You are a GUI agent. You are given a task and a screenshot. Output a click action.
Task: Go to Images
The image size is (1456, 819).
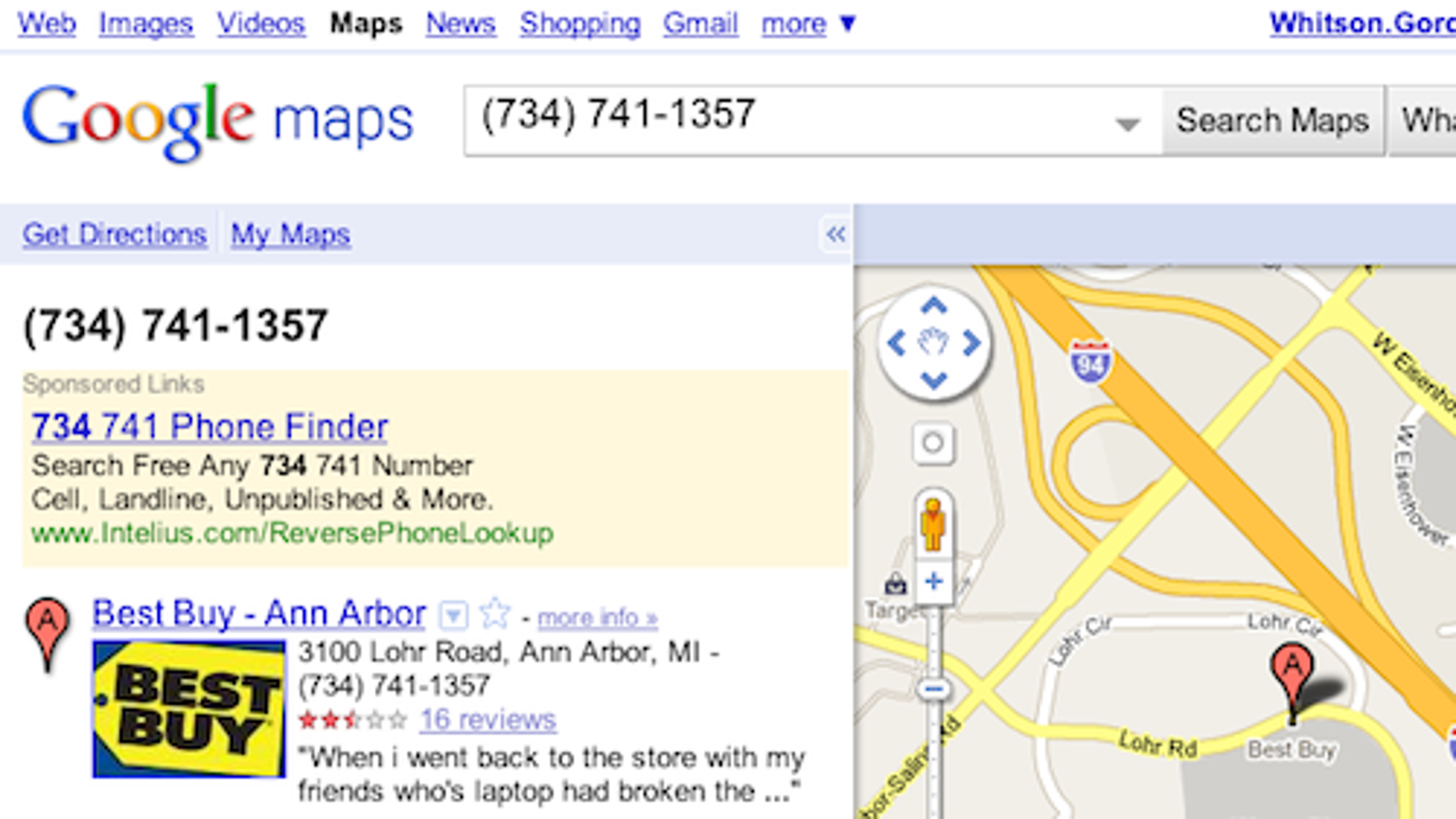click(x=146, y=23)
